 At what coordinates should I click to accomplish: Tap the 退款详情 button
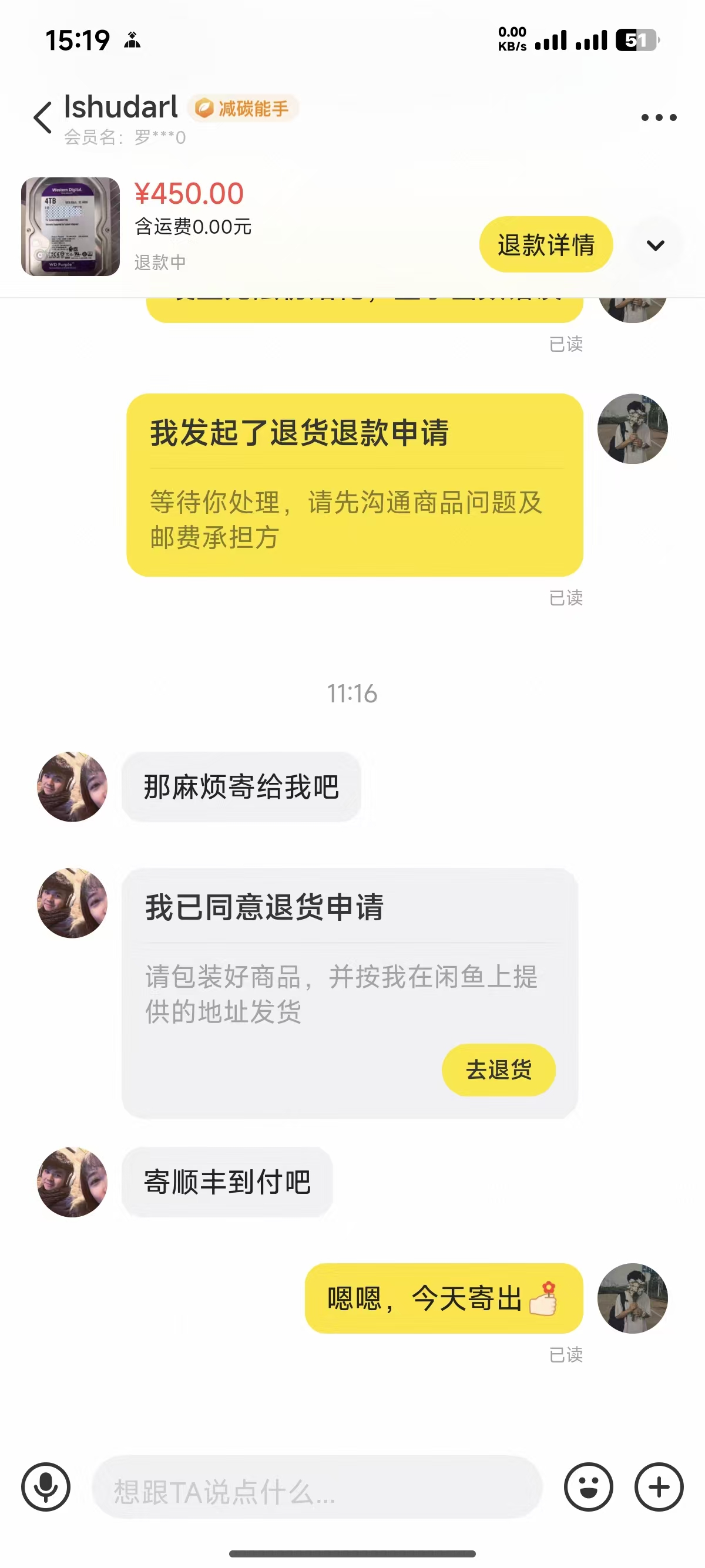546,245
